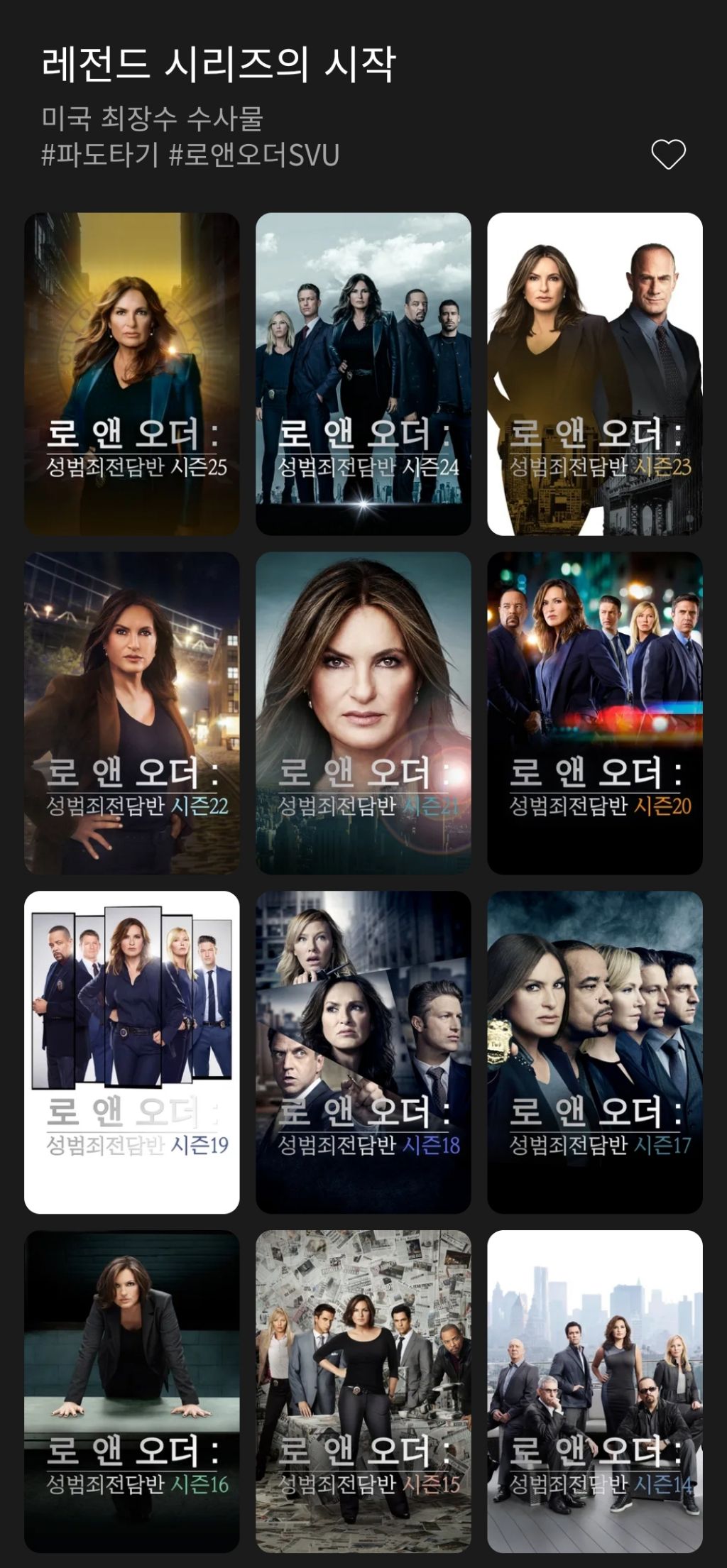Open Law & Order SVU Season 25

coord(132,374)
